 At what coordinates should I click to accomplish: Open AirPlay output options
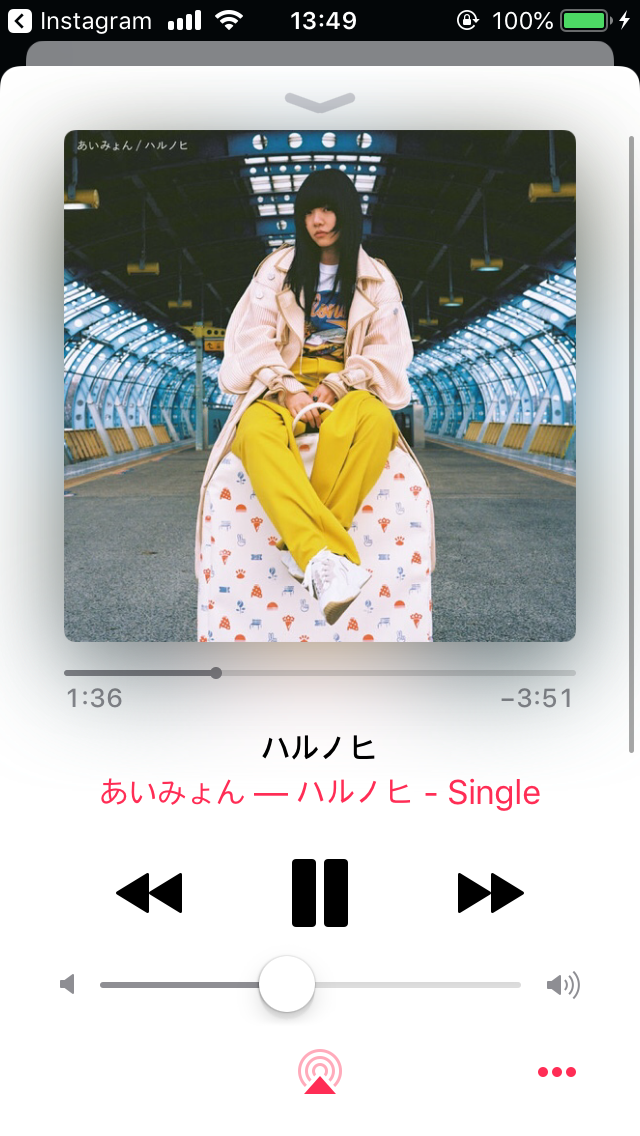click(x=319, y=1072)
